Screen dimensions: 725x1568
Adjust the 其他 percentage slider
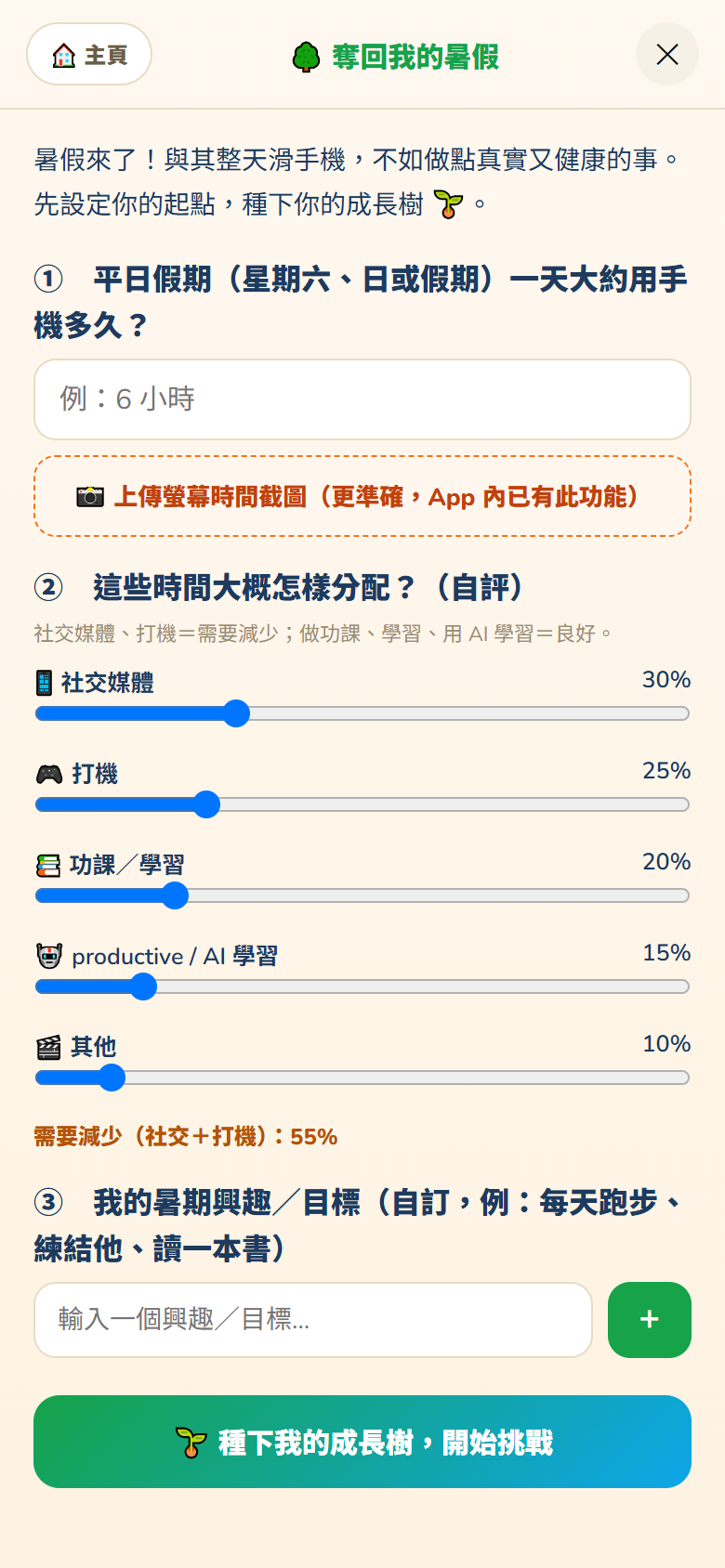362,1078
